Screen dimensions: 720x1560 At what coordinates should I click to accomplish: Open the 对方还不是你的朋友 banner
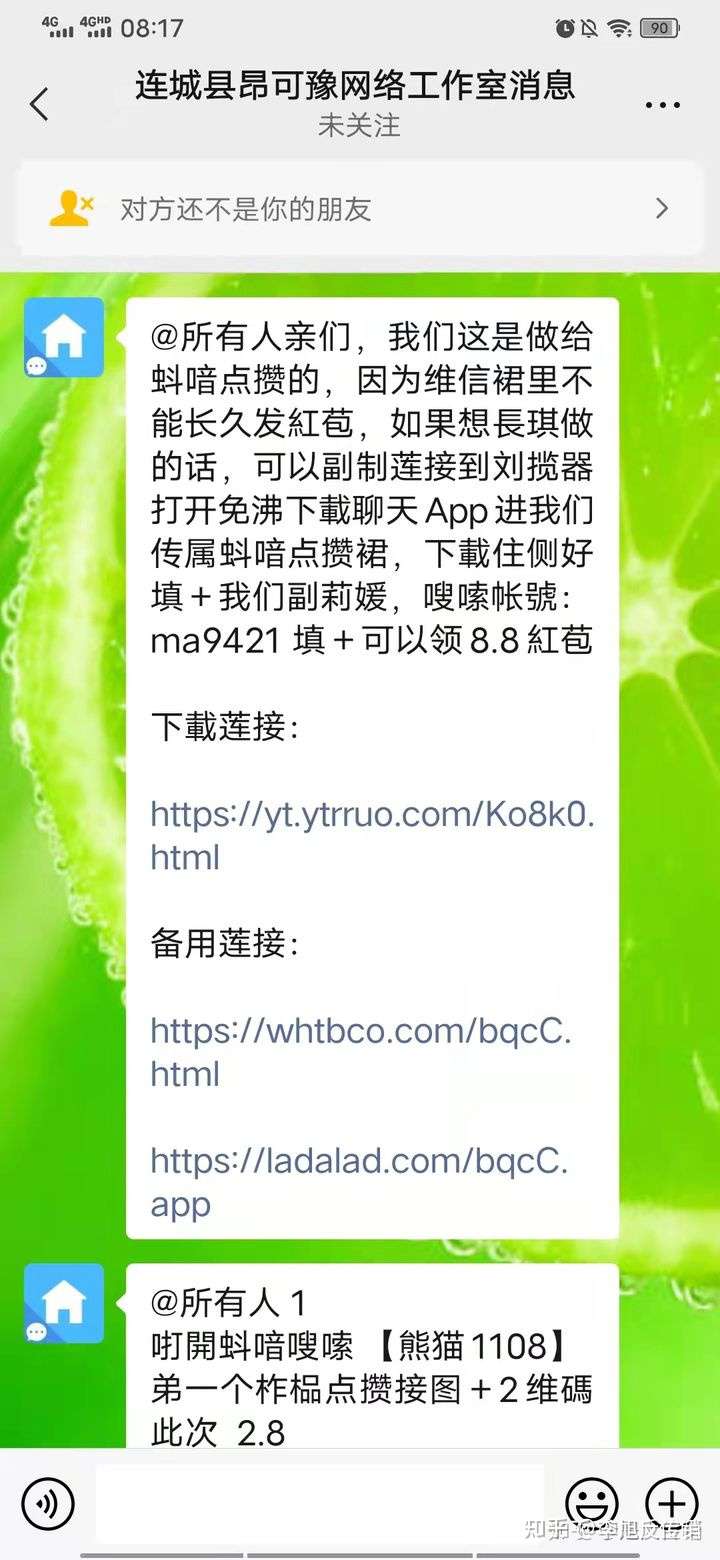[x=360, y=208]
